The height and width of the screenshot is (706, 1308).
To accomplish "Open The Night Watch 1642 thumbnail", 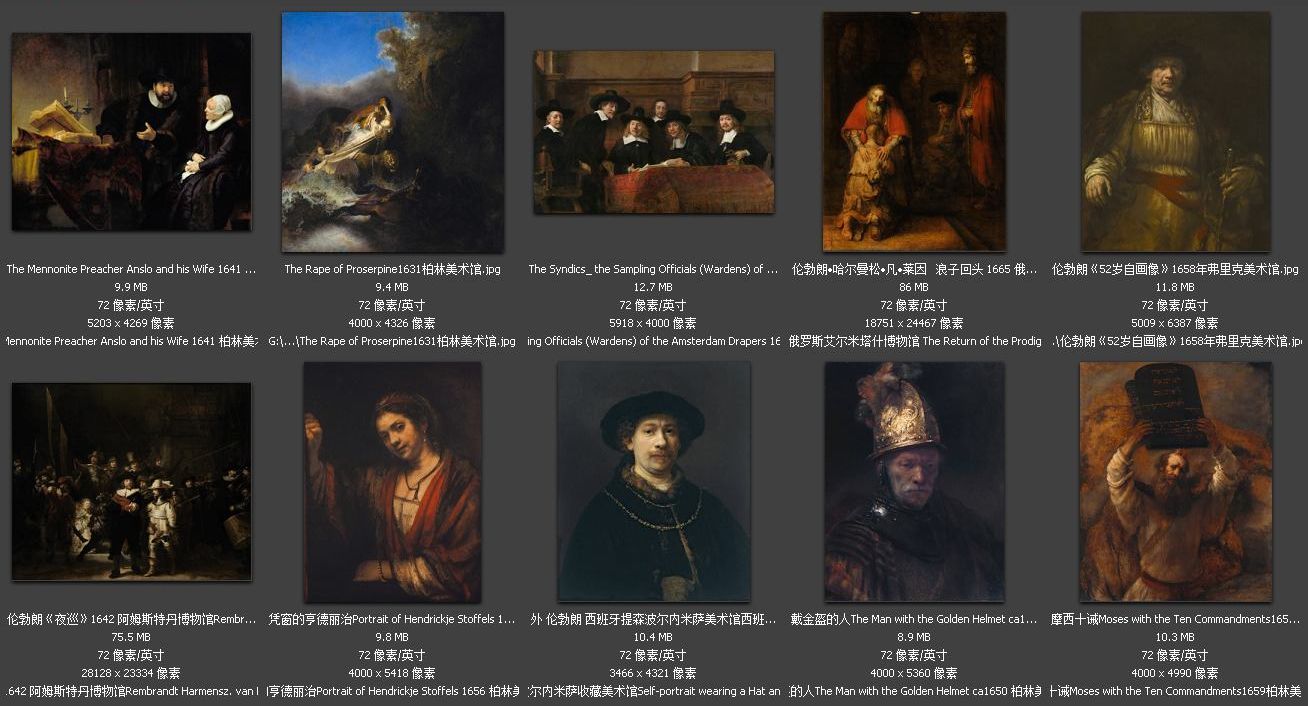I will click(x=131, y=481).
